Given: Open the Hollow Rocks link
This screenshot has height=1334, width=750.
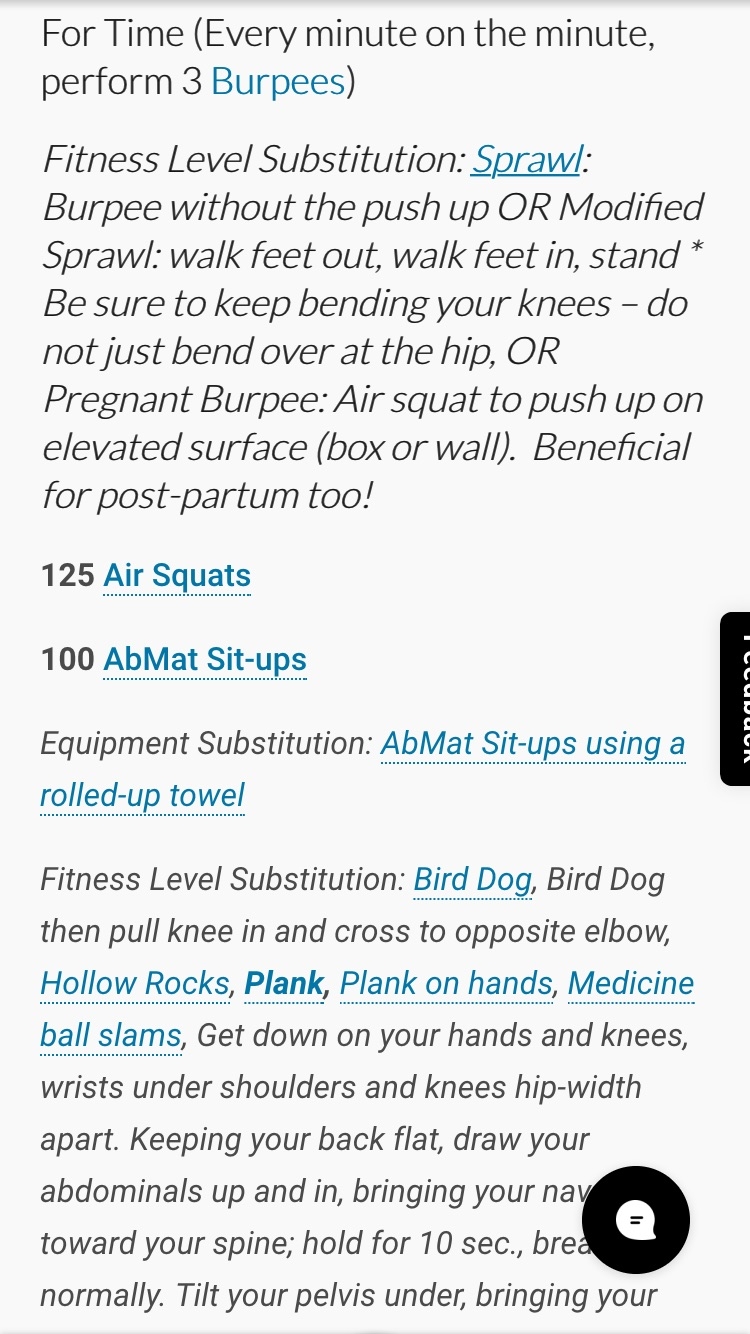Looking at the screenshot, I should click(x=135, y=984).
